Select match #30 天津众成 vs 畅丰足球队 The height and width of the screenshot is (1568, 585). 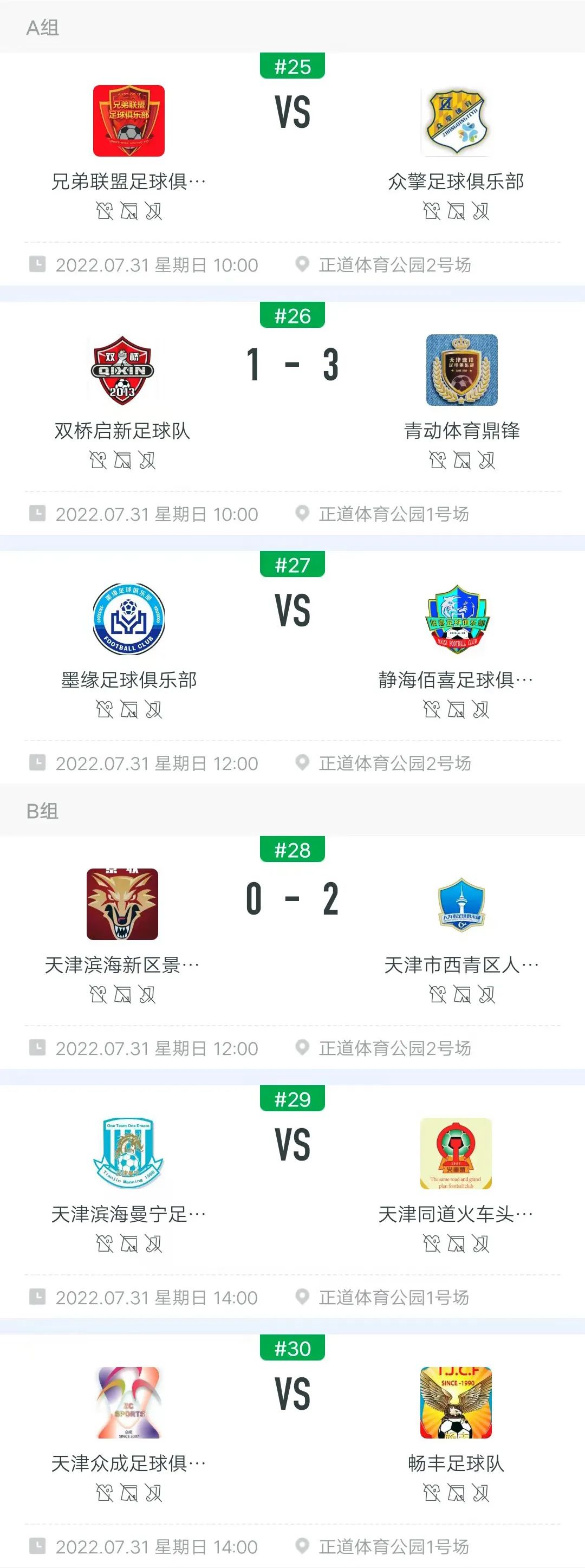point(292,1395)
